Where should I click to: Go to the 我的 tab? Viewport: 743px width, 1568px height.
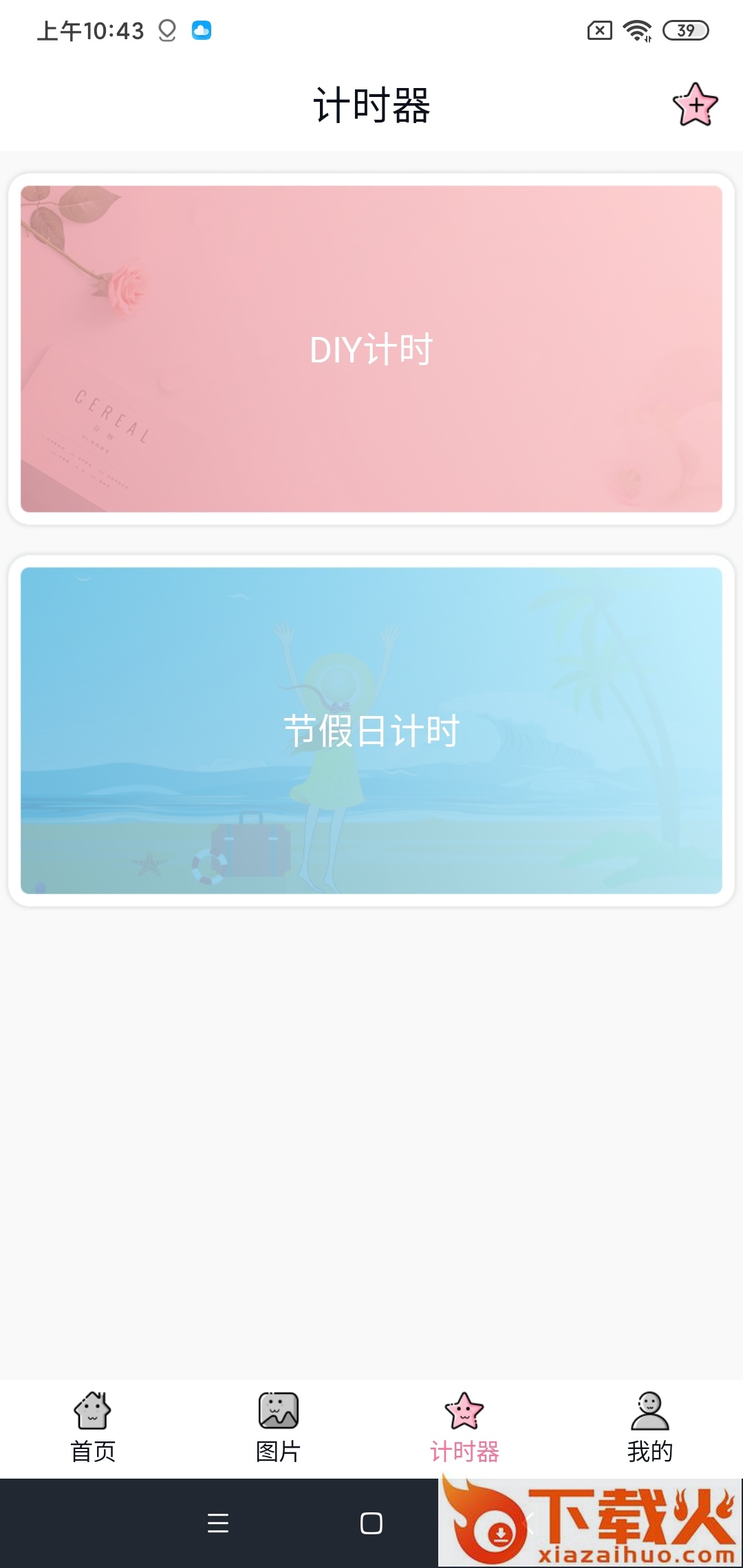tap(650, 1428)
